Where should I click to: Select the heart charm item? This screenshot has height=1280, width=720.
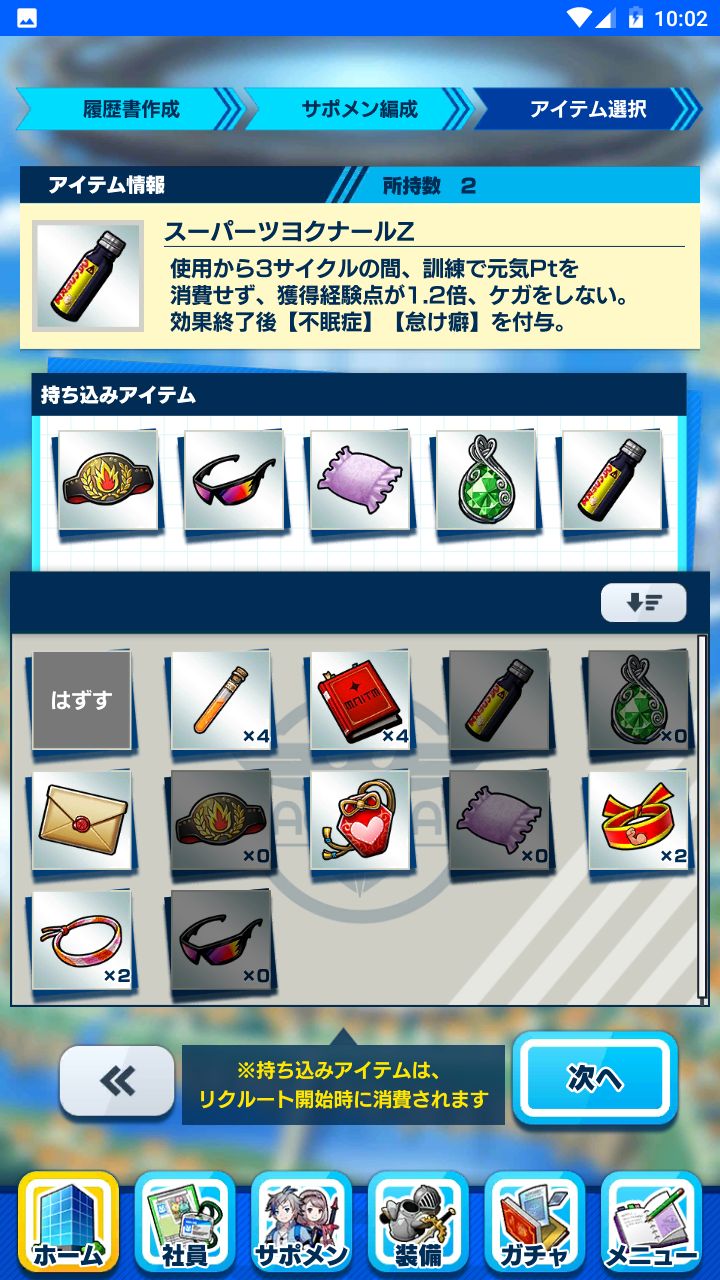[x=360, y=819]
